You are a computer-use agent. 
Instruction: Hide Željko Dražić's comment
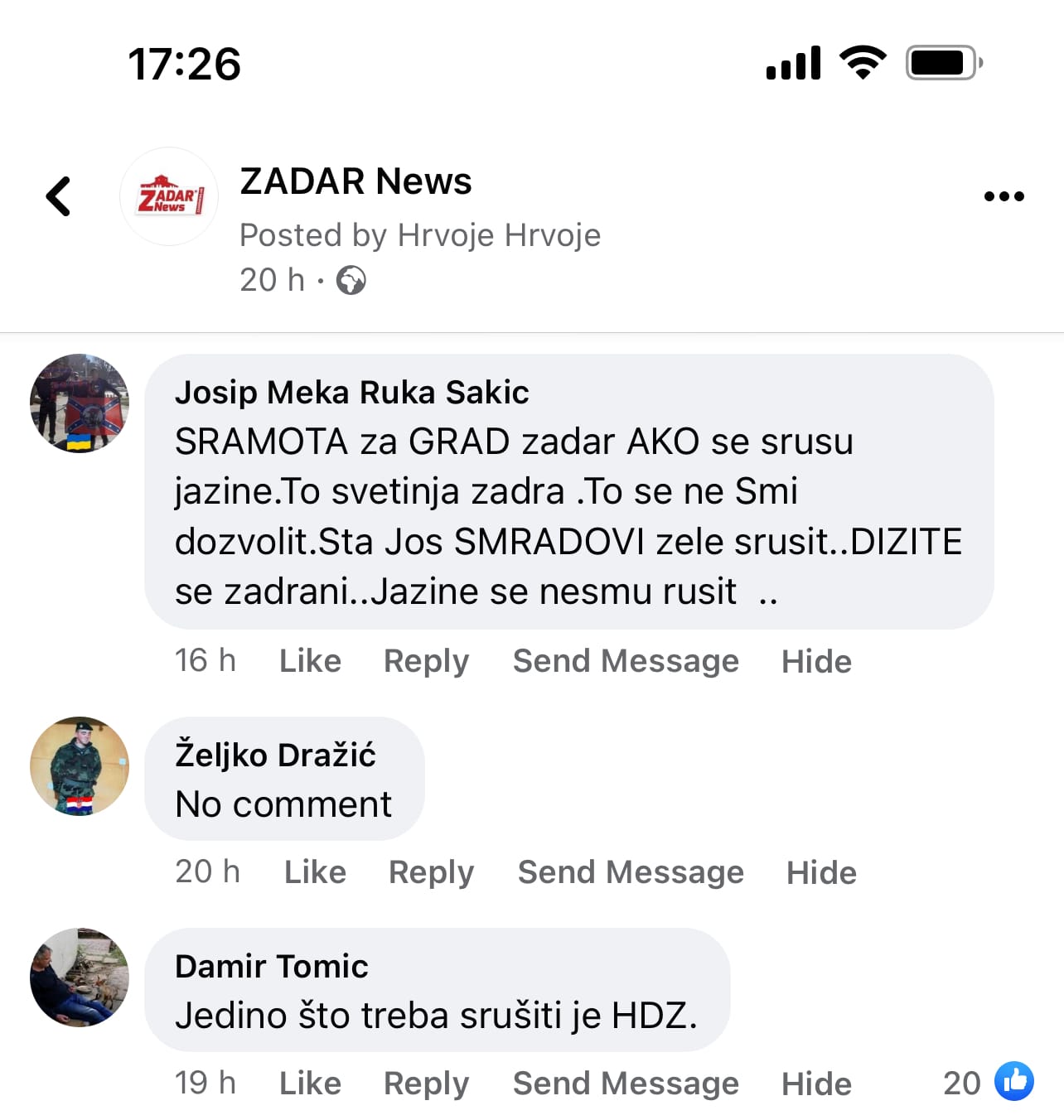tap(821, 872)
